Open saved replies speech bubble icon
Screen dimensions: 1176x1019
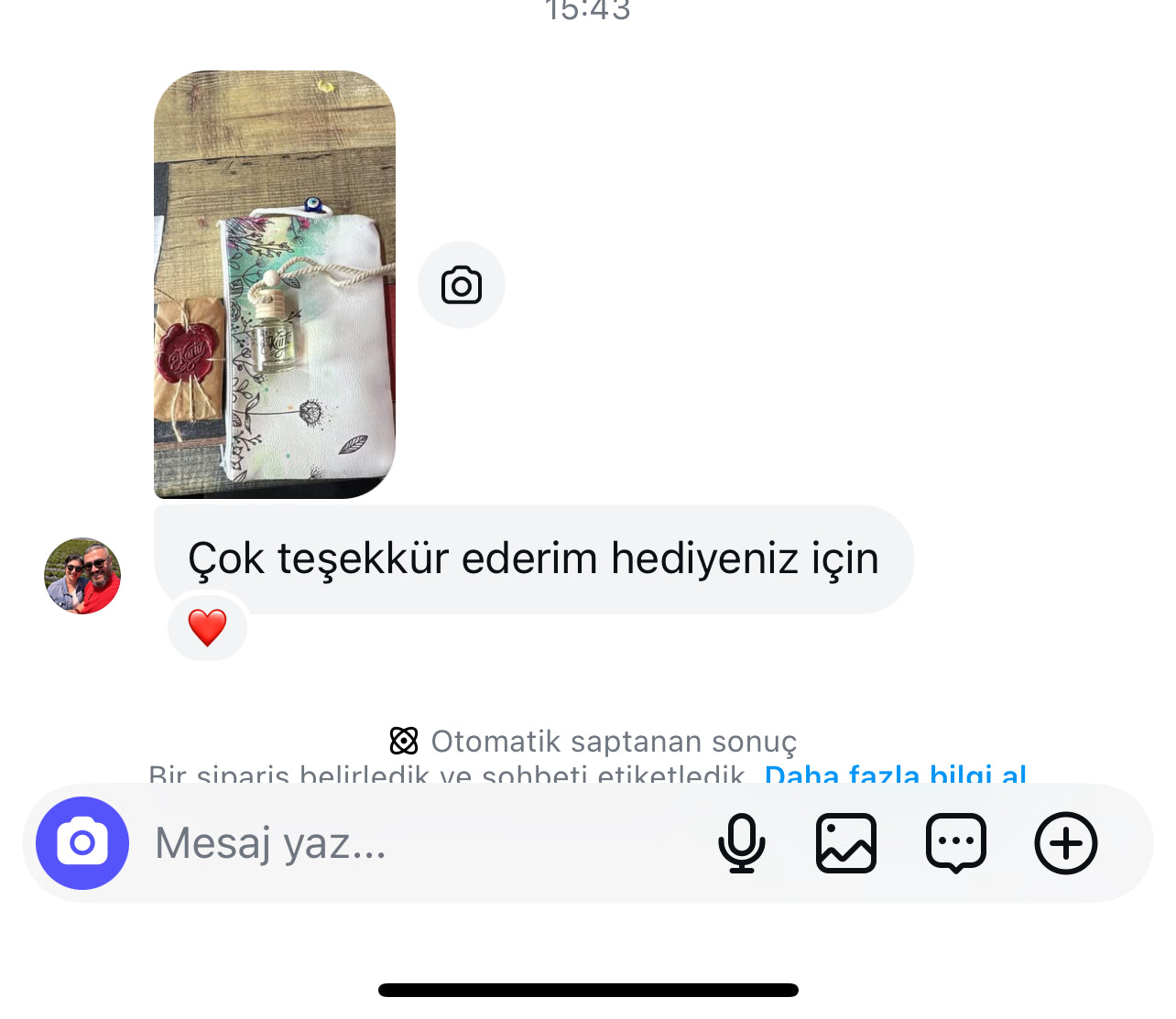[x=956, y=843]
